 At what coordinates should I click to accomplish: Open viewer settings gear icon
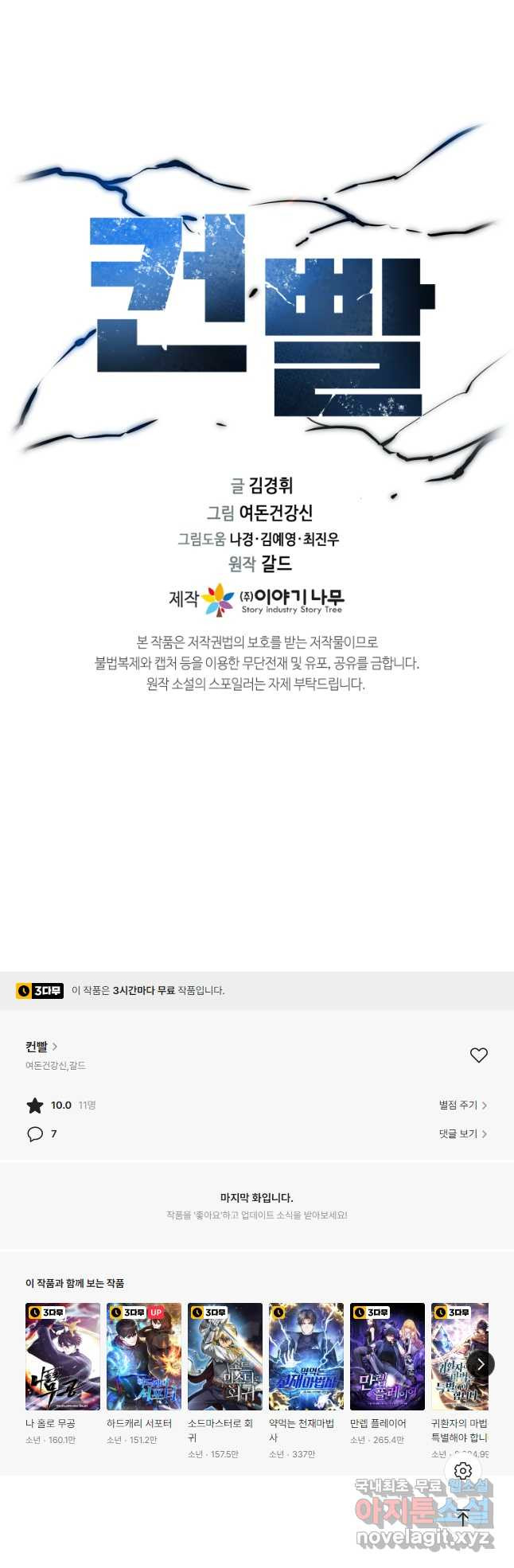(463, 1470)
